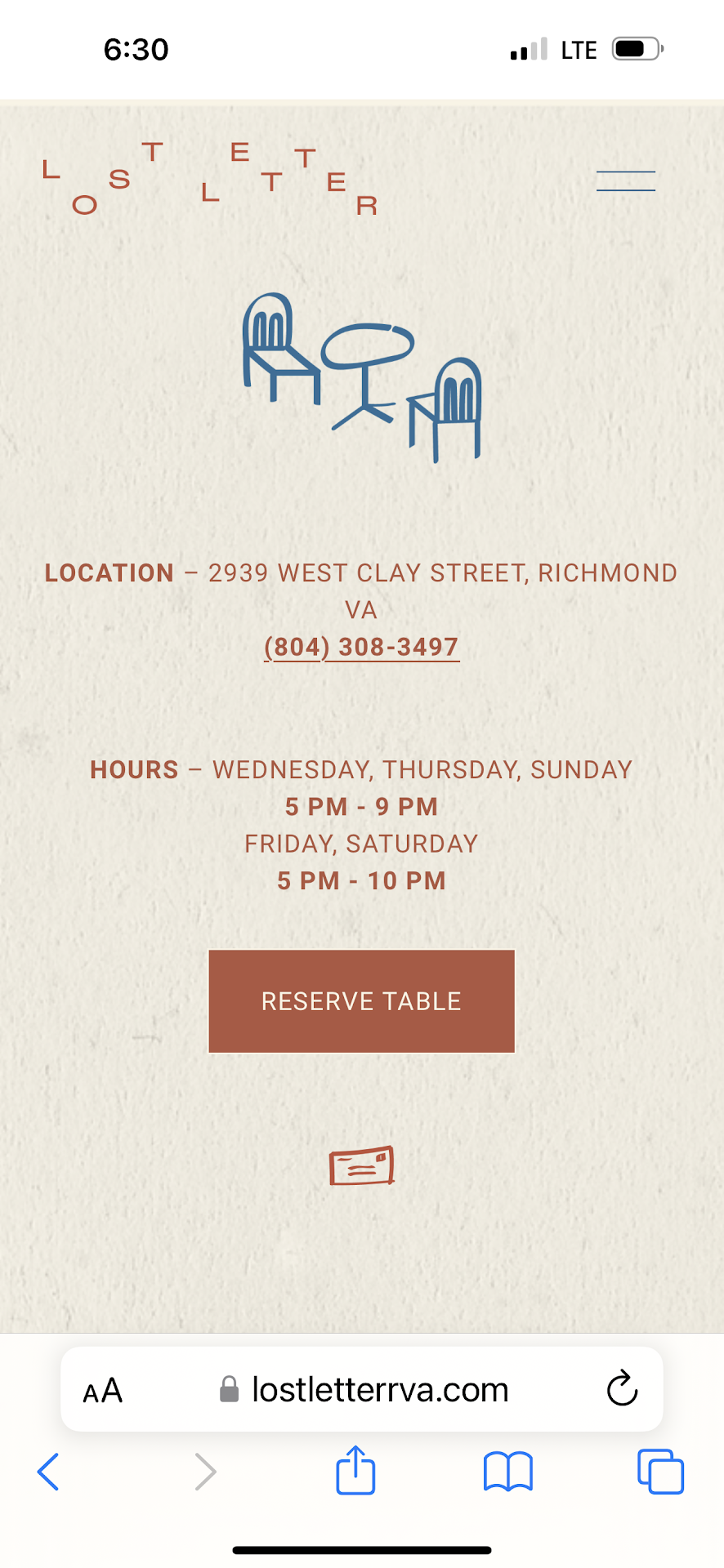Reload the lostletterrva.com page
Image resolution: width=724 pixels, height=1568 pixels.
tap(622, 1388)
